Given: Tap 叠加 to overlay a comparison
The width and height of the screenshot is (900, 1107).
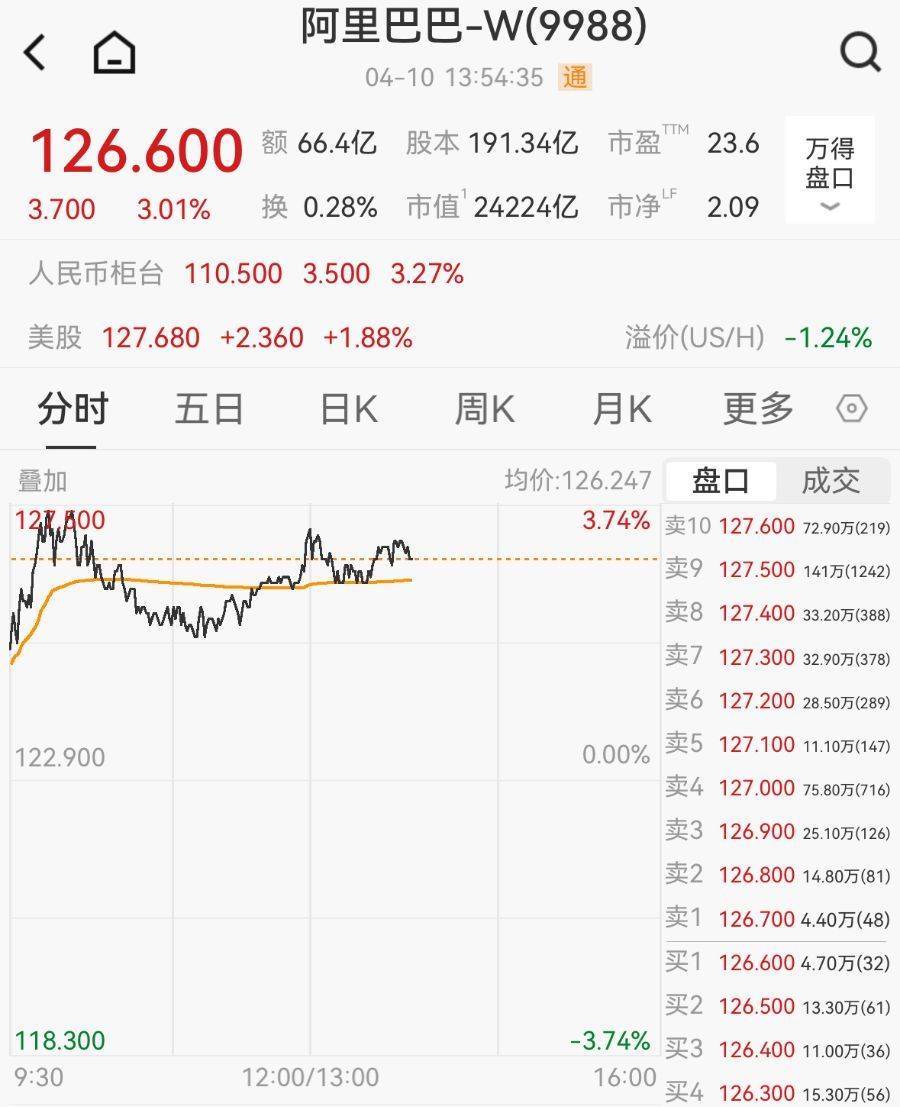Looking at the screenshot, I should [x=43, y=481].
